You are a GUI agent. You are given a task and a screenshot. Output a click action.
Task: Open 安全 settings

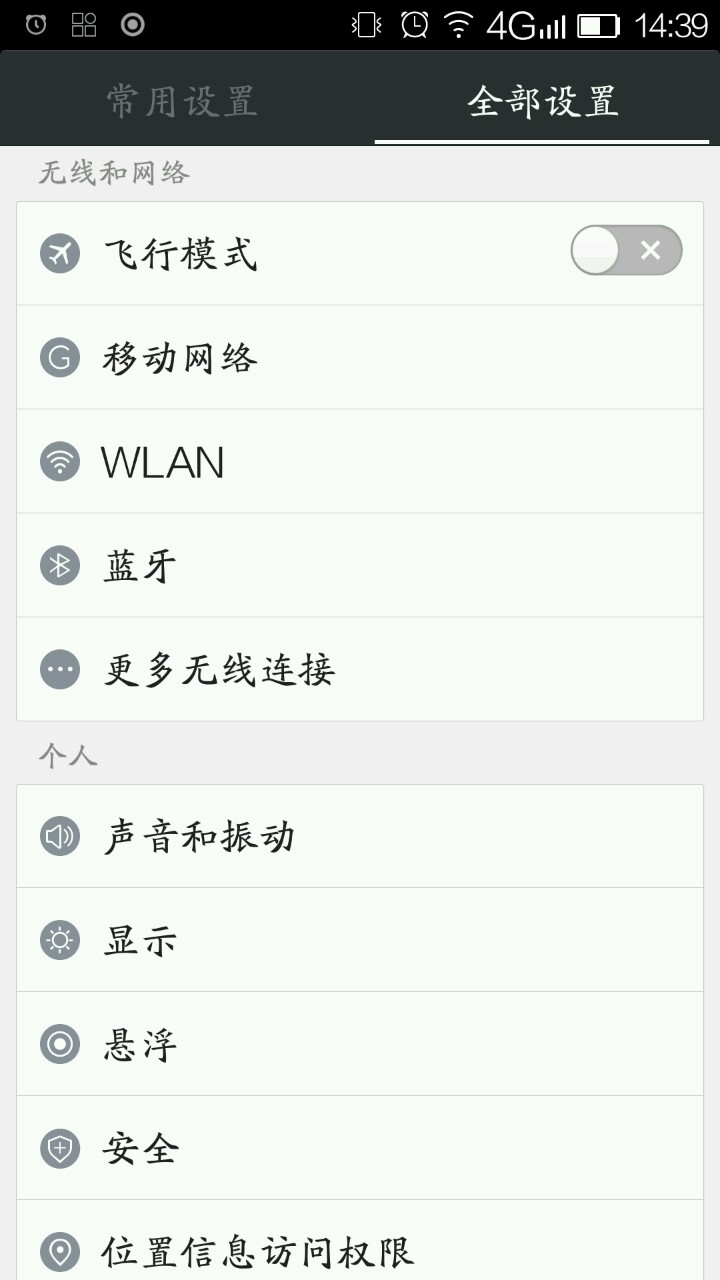click(360, 1148)
